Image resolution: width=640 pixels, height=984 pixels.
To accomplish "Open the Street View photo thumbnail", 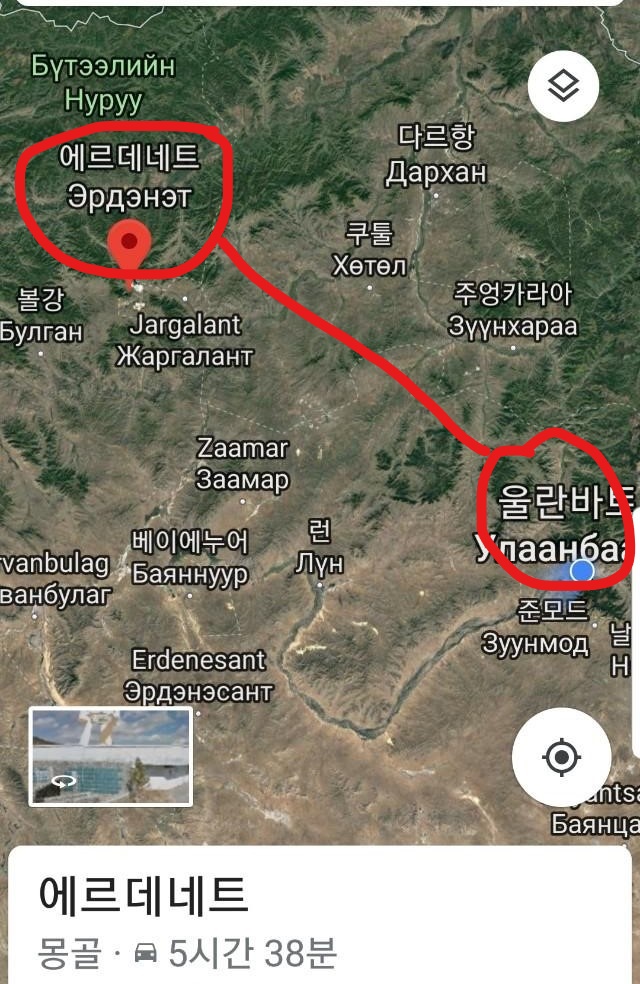I will point(110,756).
